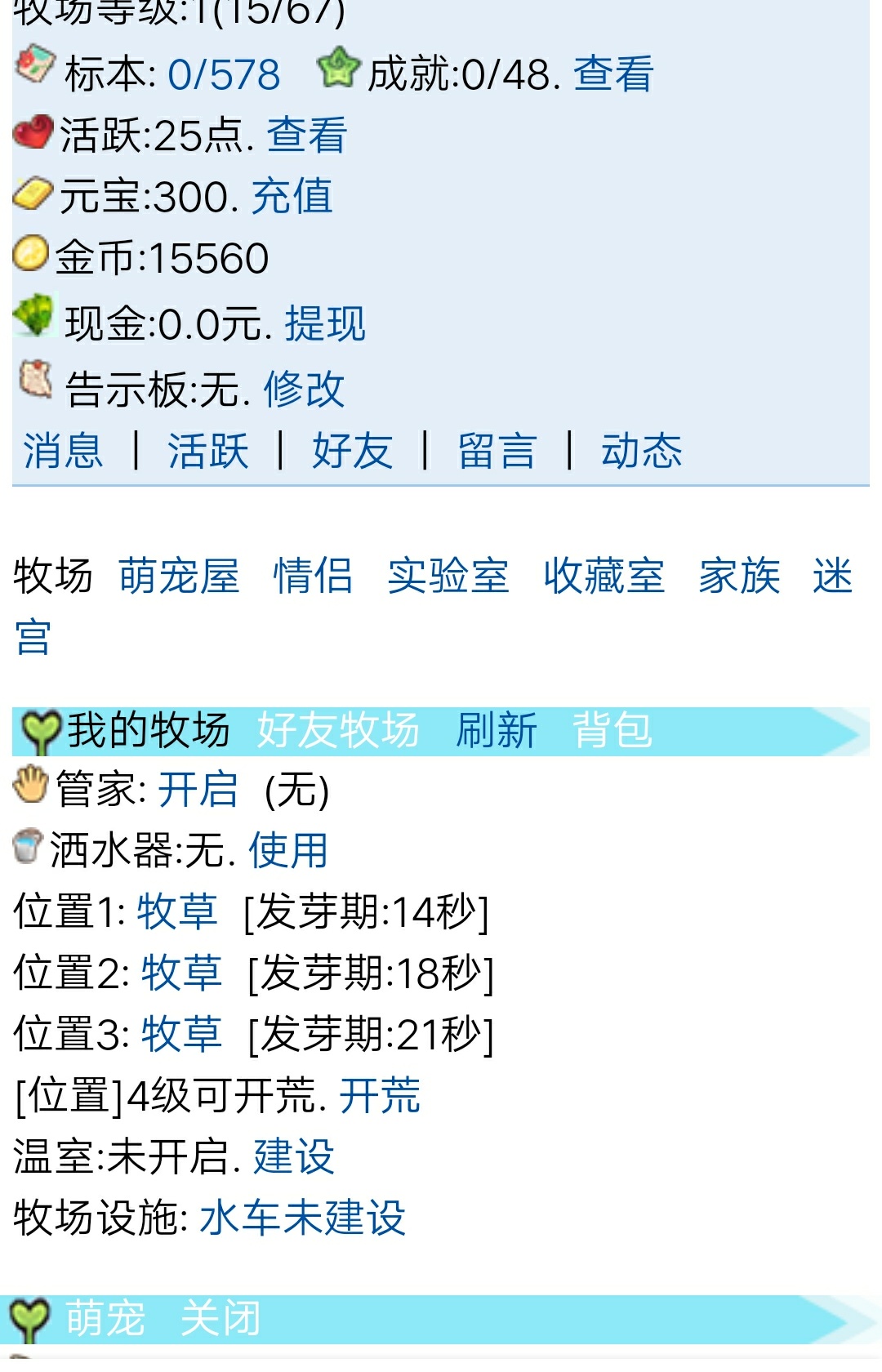This screenshot has height=1372, width=882.
Task: Open 留言 message board
Action: pos(497,451)
